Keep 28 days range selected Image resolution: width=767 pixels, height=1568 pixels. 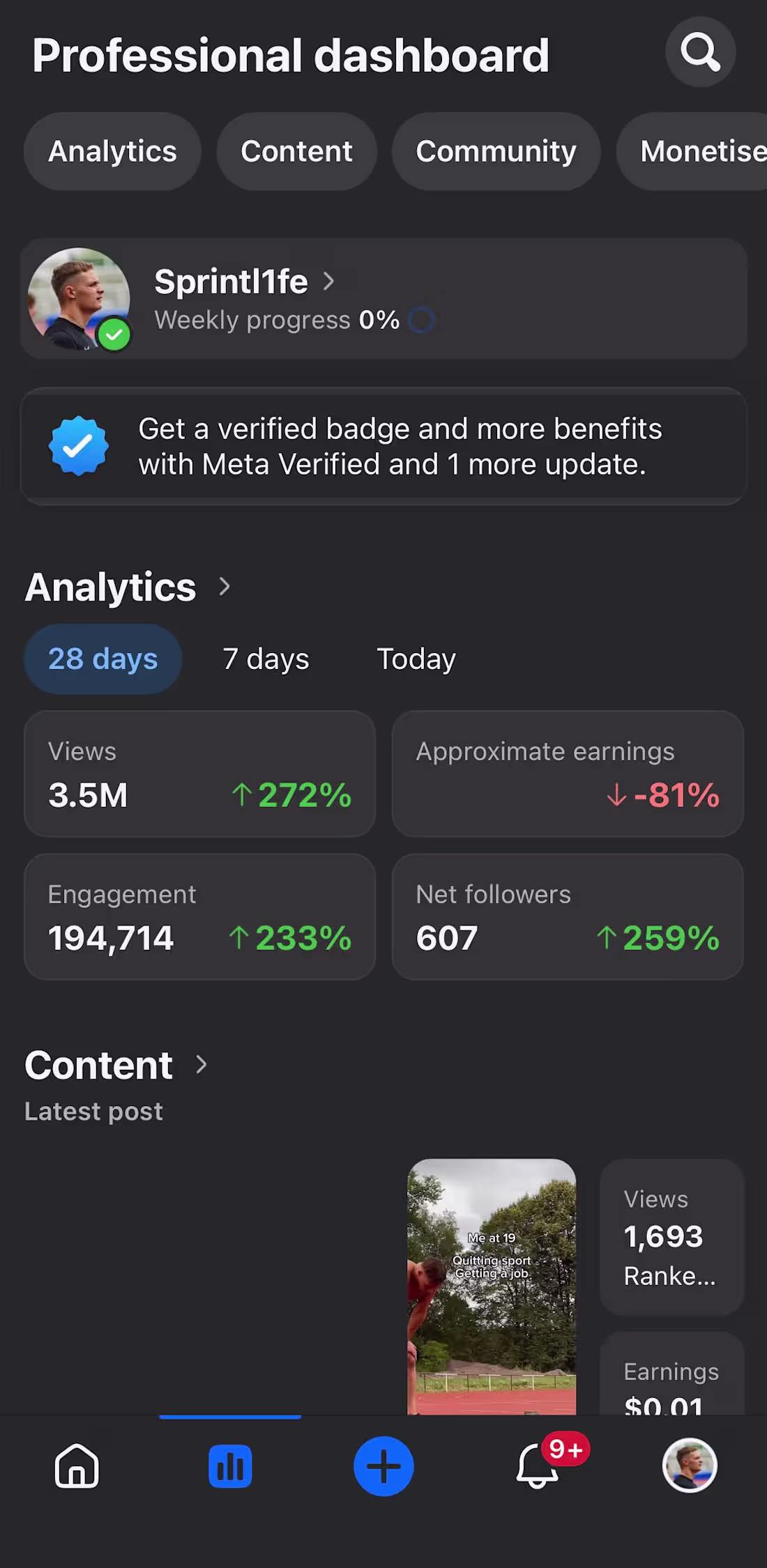pos(102,658)
